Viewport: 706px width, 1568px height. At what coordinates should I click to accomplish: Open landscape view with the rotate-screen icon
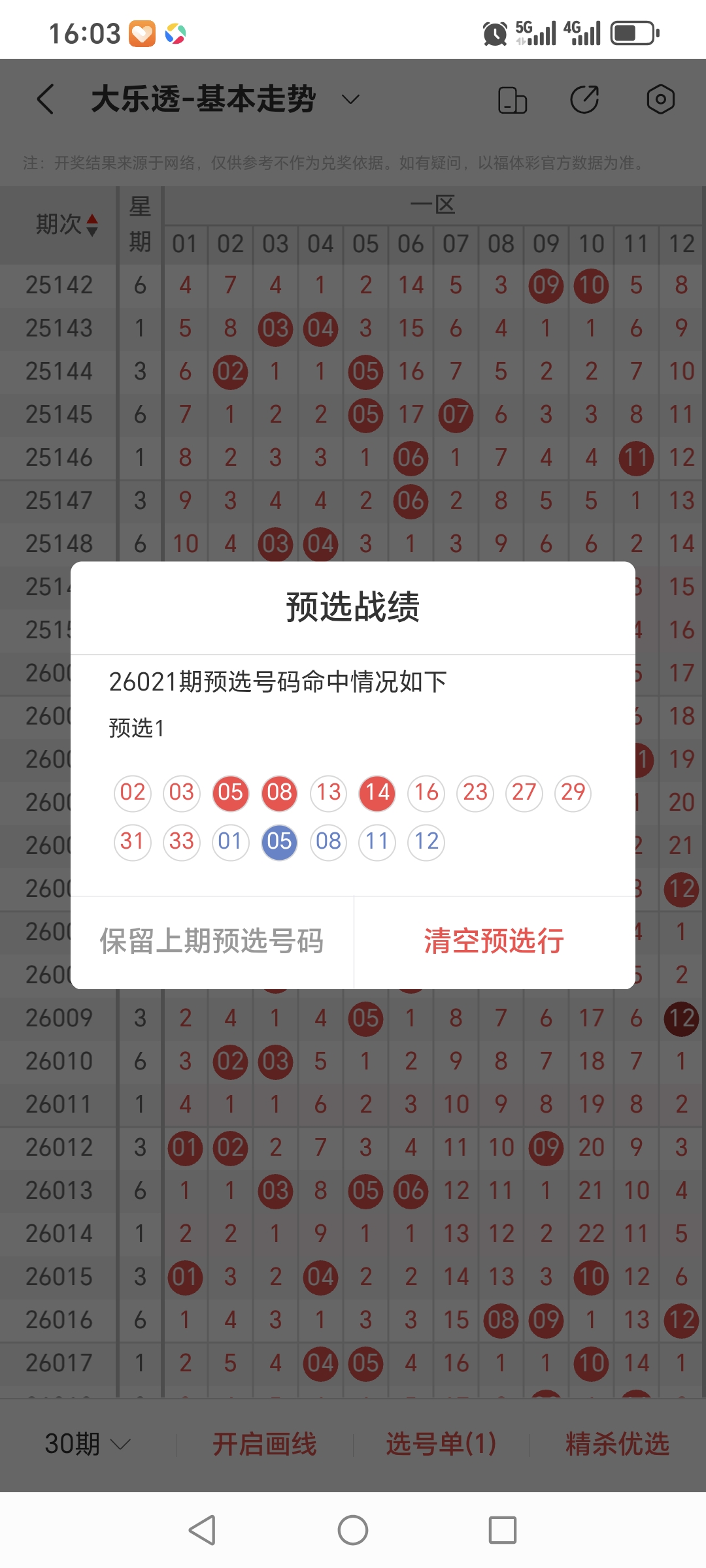point(512,99)
